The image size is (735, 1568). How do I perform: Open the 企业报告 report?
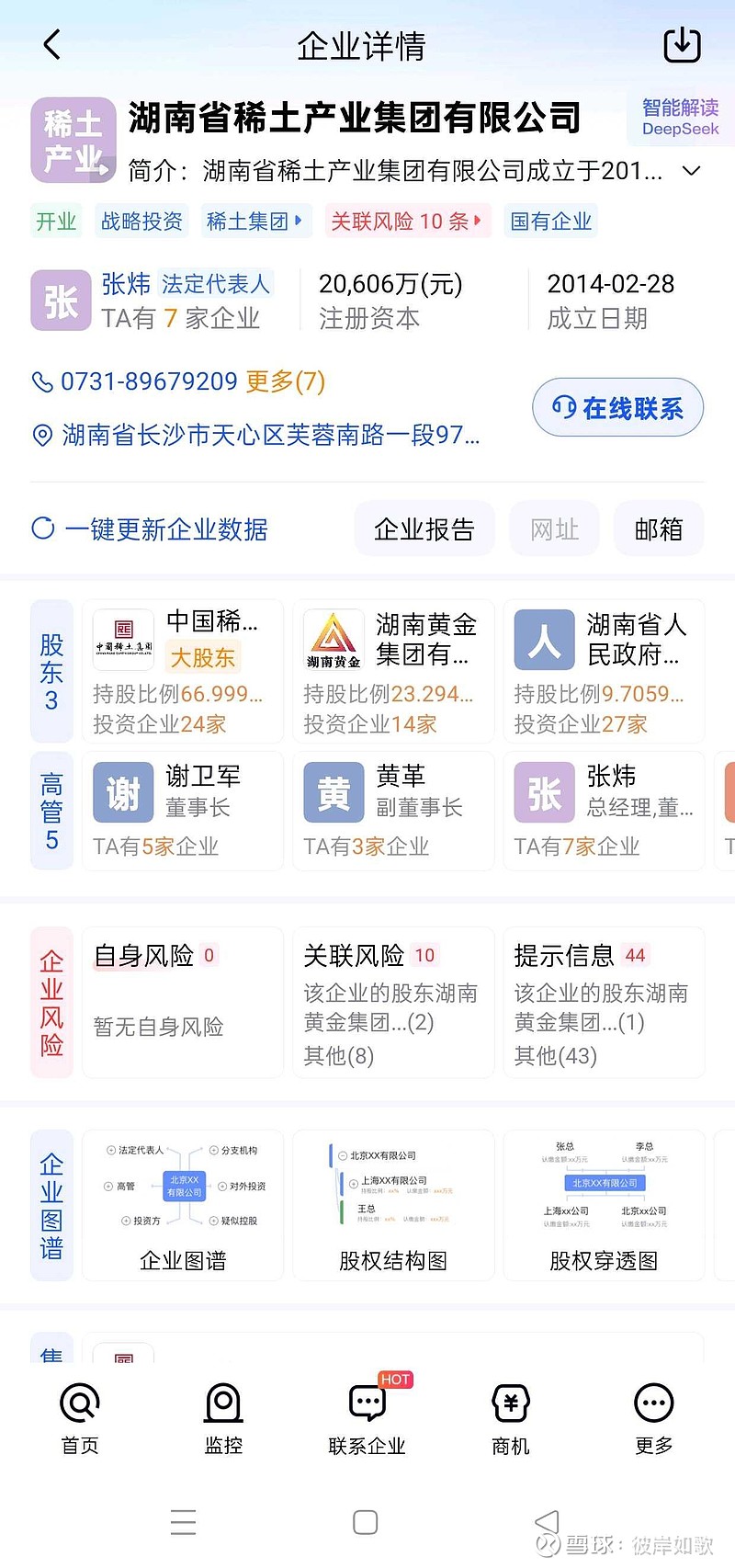click(424, 528)
